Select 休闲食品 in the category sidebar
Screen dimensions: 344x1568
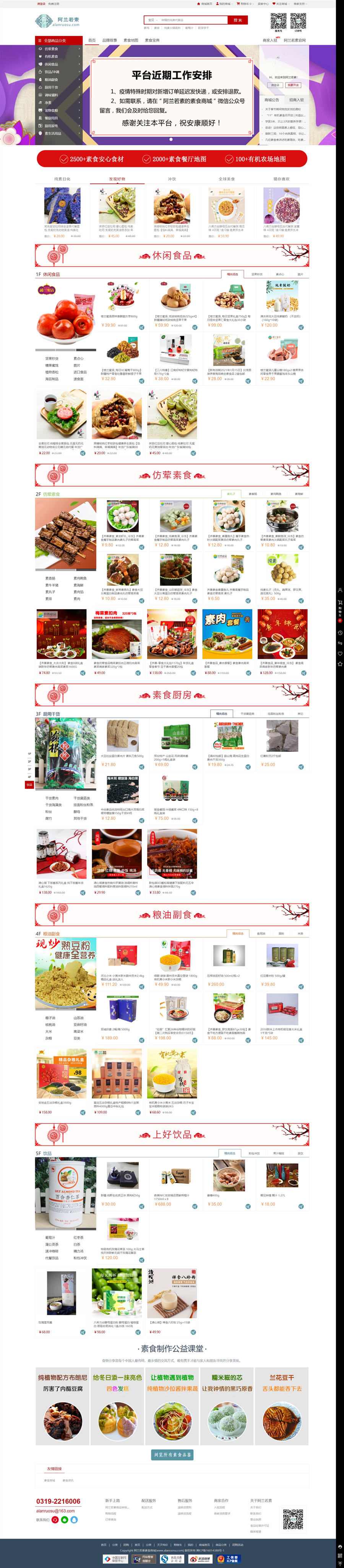click(51, 64)
